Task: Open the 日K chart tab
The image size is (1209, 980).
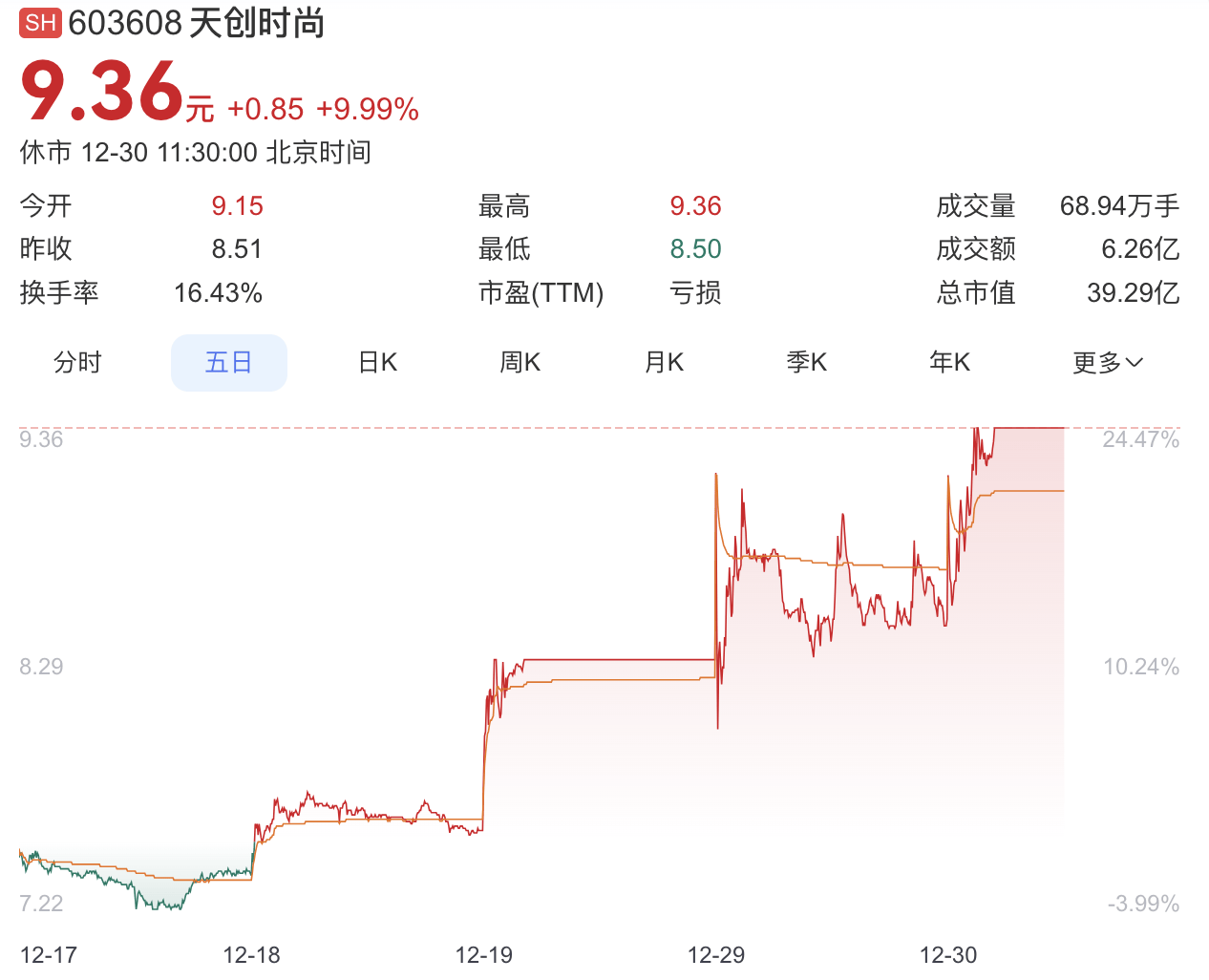Action: [377, 363]
